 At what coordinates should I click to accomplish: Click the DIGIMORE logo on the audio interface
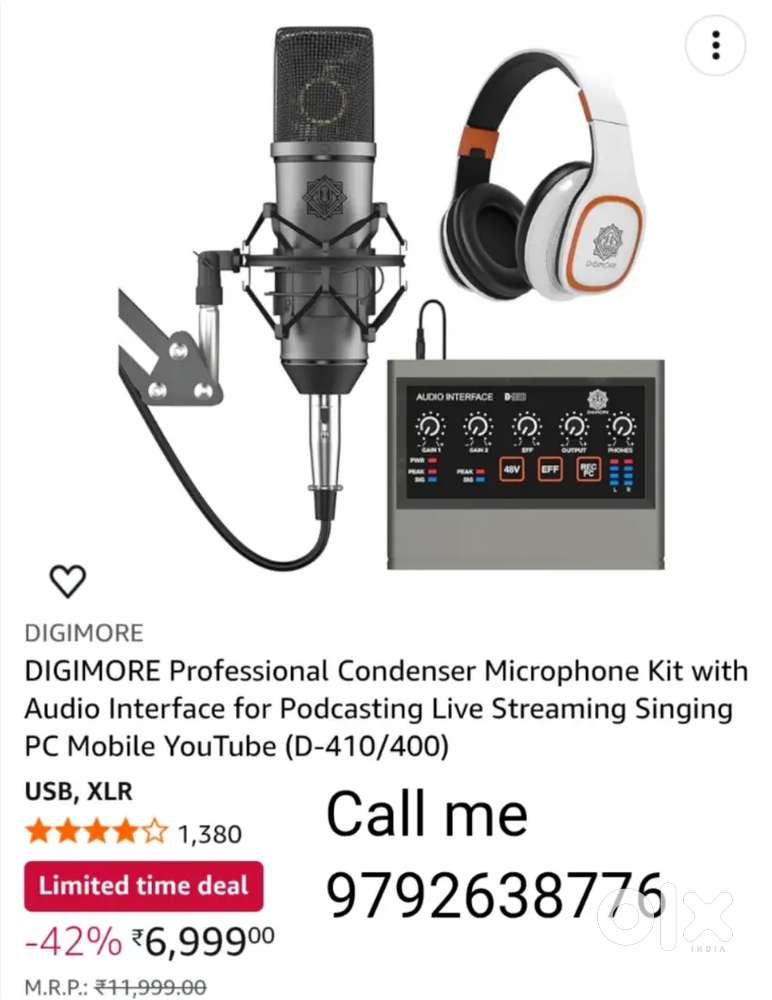[x=598, y=398]
